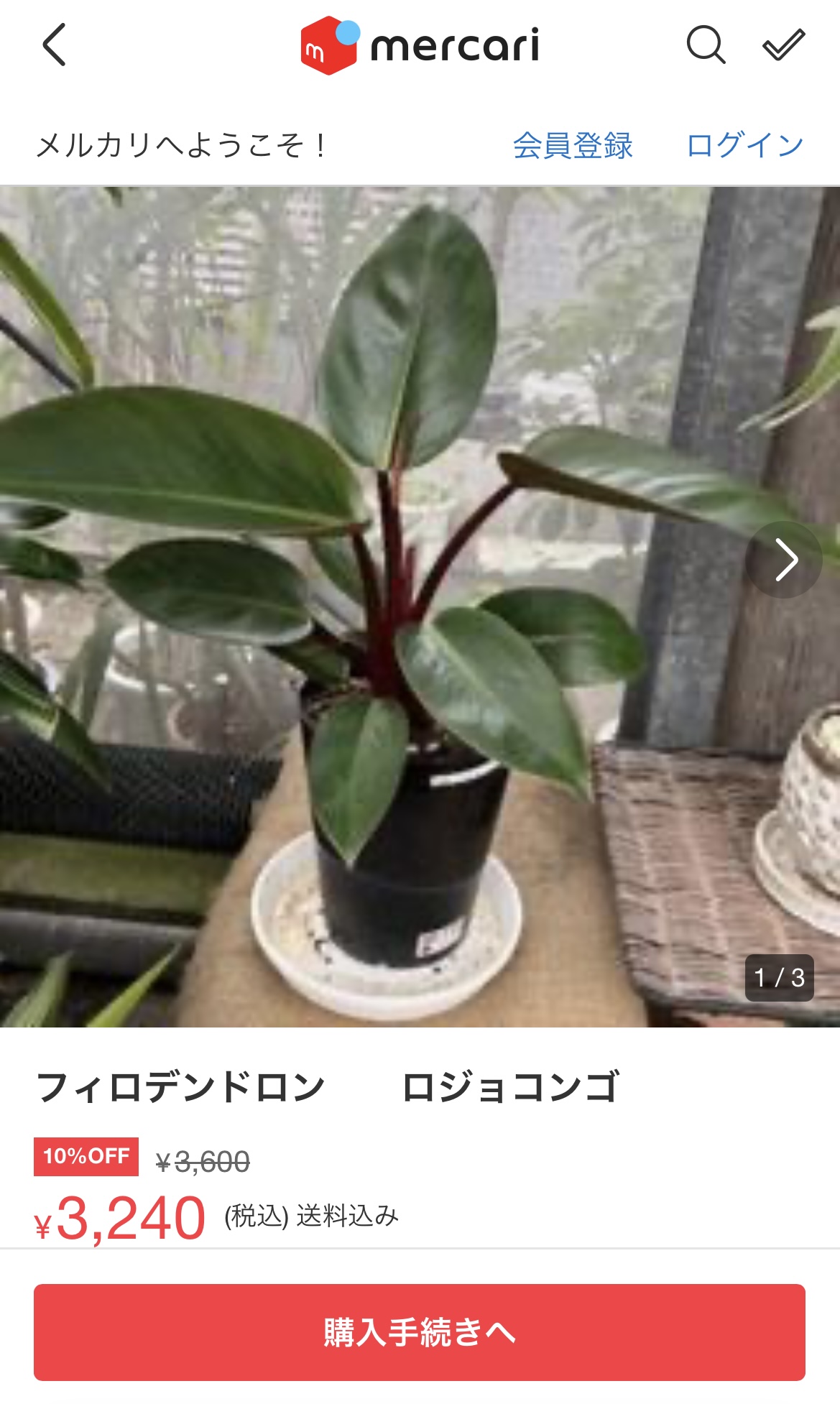Open the search magnifier icon

pos(706,45)
